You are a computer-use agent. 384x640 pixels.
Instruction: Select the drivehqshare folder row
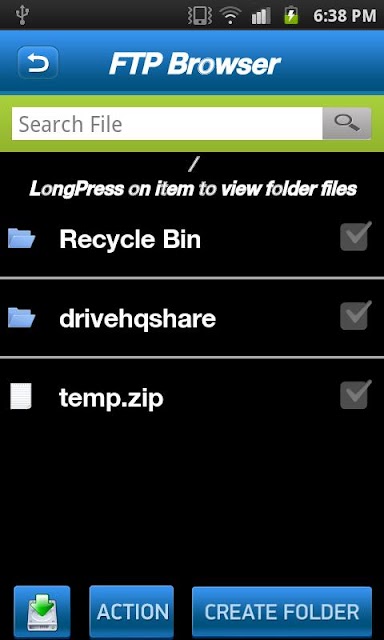click(192, 318)
